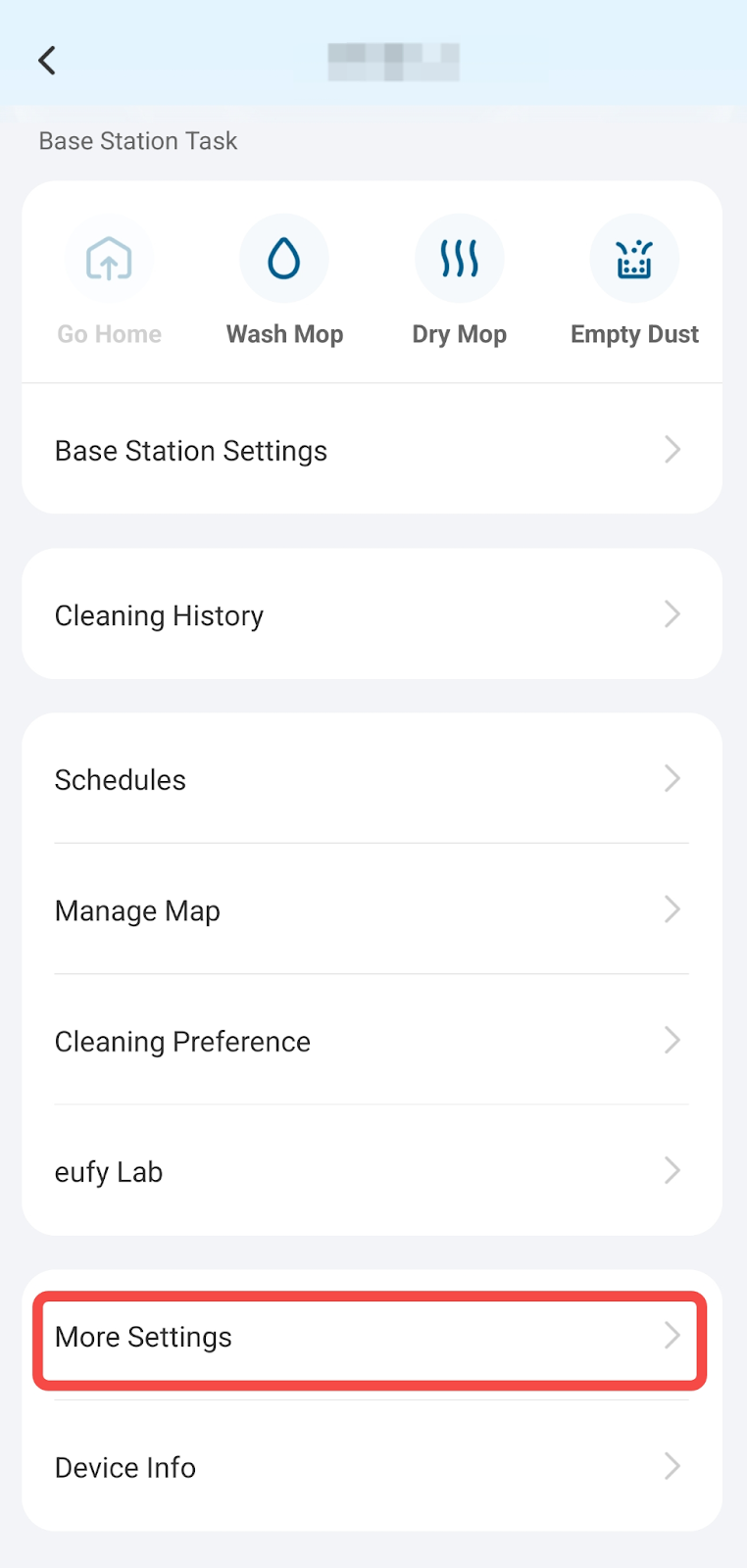Start the Wash Mop task
This screenshot has height=1568, width=747.
tap(284, 261)
